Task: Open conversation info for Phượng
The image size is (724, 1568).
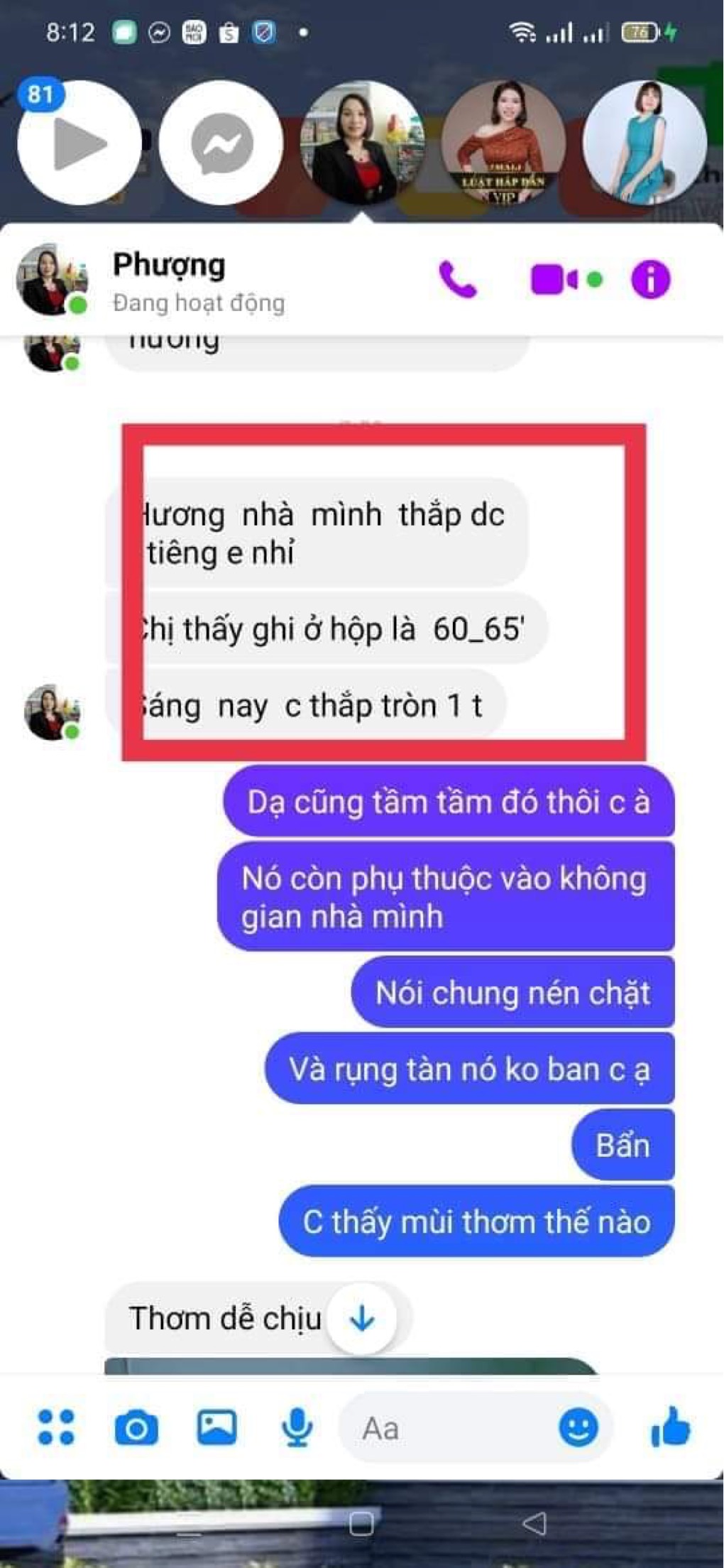Action: click(x=650, y=279)
